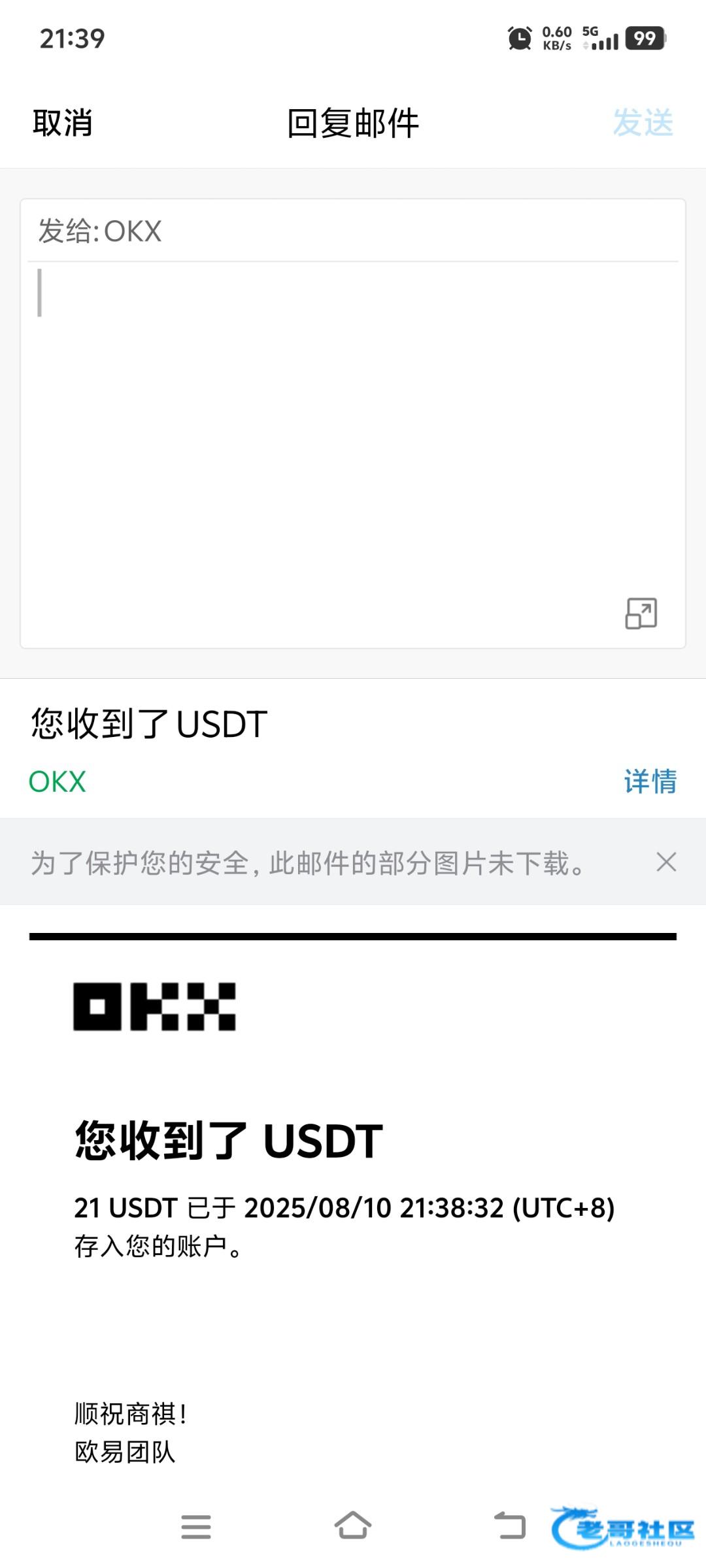Expand the compose box to full screen
Viewport: 706px width, 1568px height.
pos(641,613)
